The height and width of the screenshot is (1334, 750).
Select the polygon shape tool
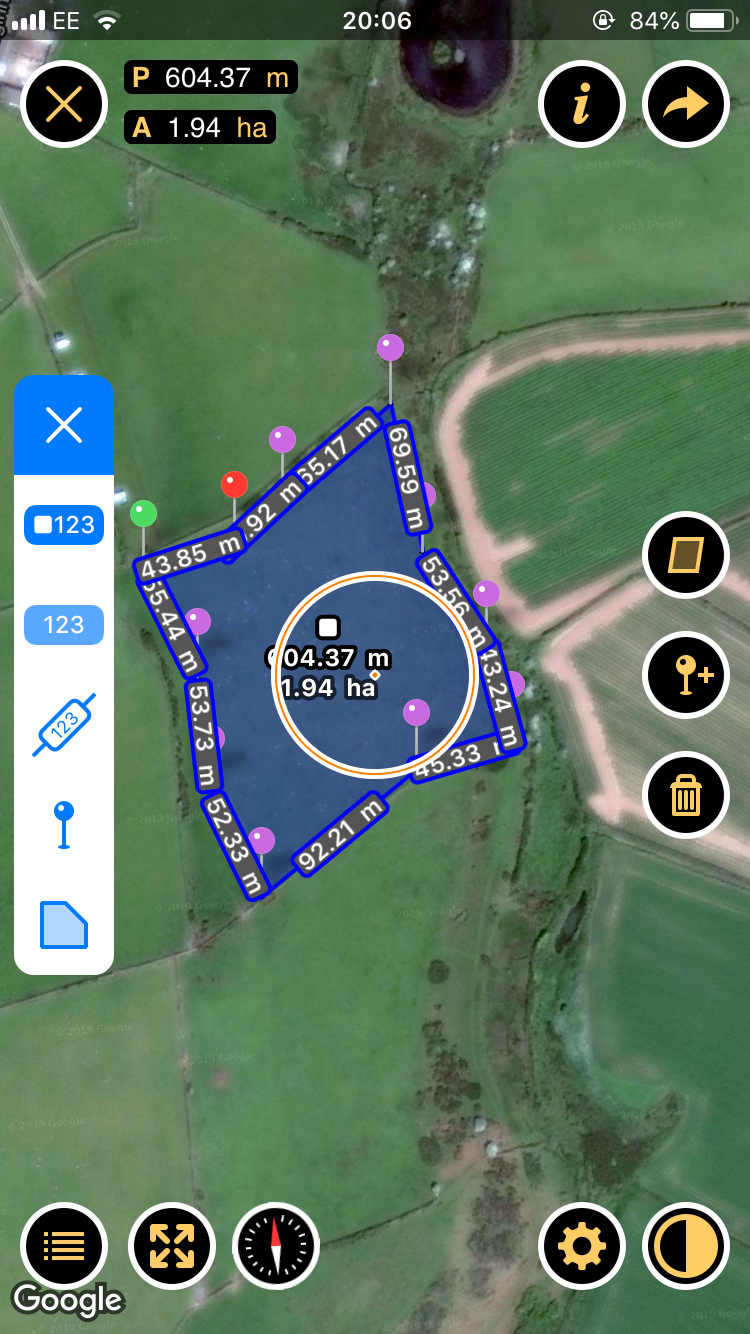[x=685, y=555]
